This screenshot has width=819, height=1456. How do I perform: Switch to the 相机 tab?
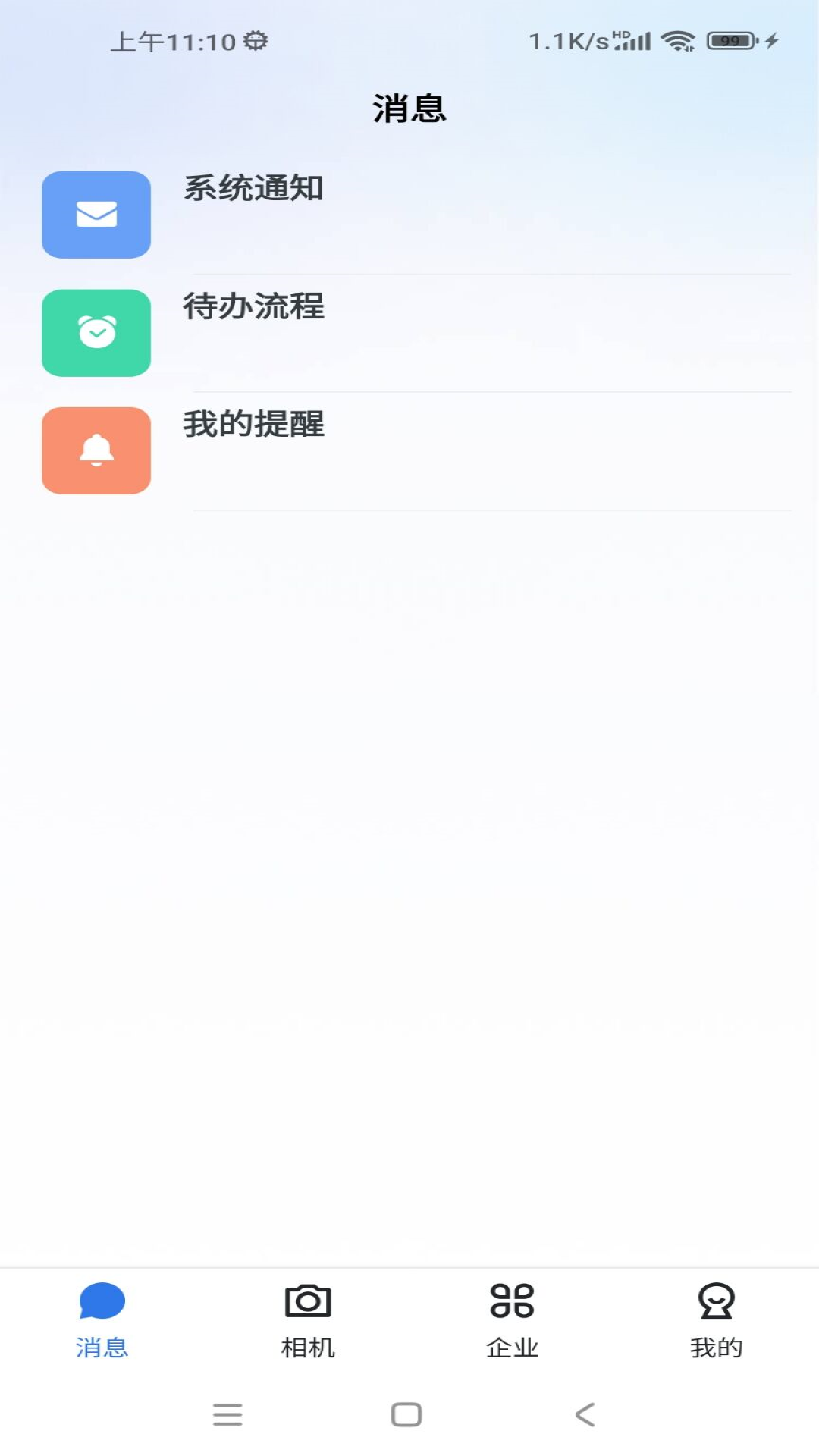[x=307, y=1320]
